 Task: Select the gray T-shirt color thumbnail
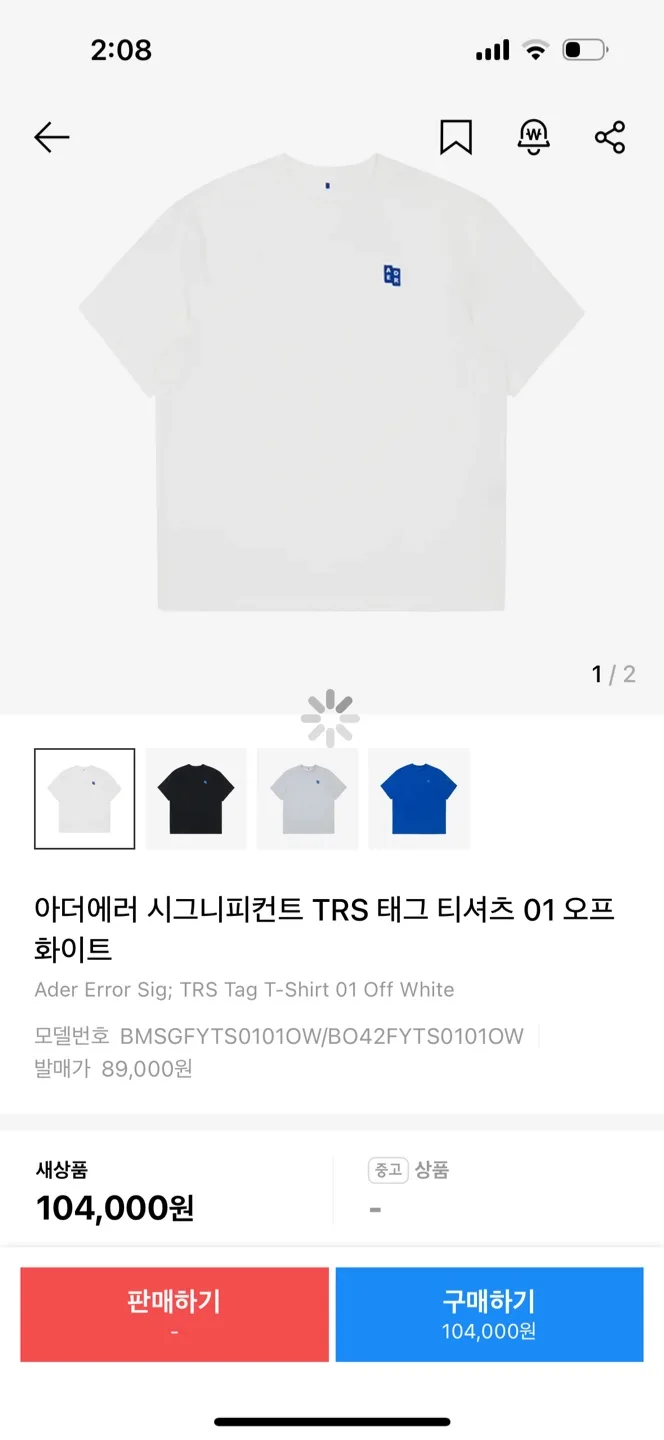(308, 799)
